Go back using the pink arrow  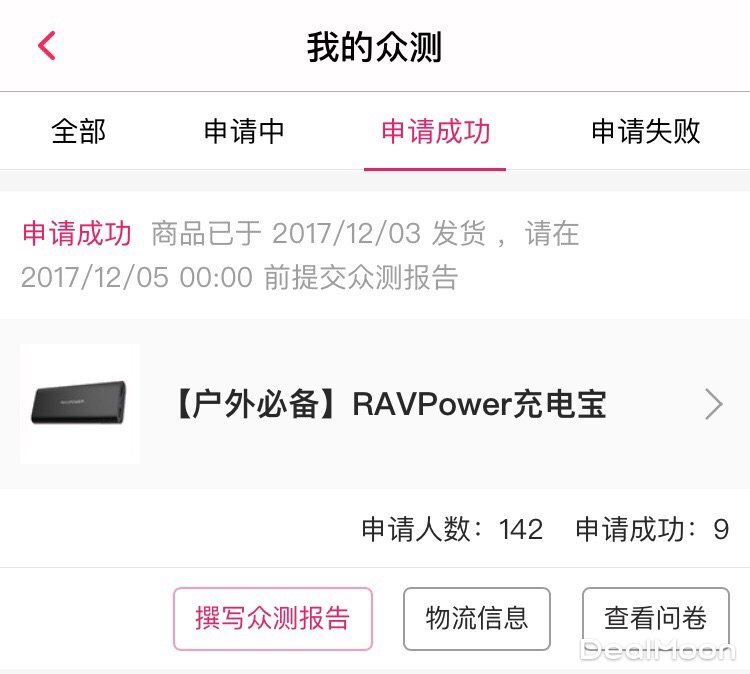[x=47, y=46]
